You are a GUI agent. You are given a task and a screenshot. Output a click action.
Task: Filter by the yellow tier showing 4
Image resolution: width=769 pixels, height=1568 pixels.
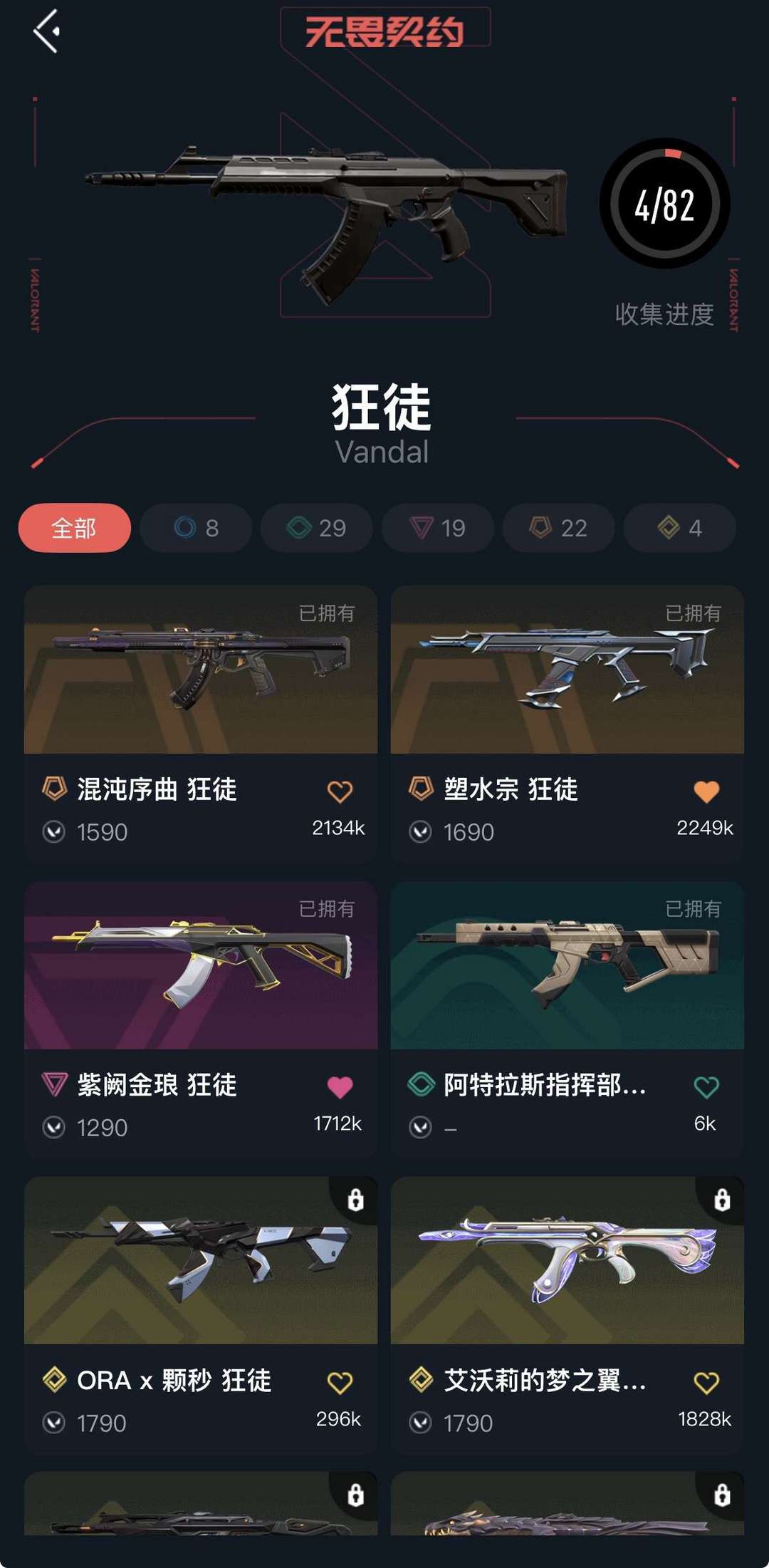point(680,528)
